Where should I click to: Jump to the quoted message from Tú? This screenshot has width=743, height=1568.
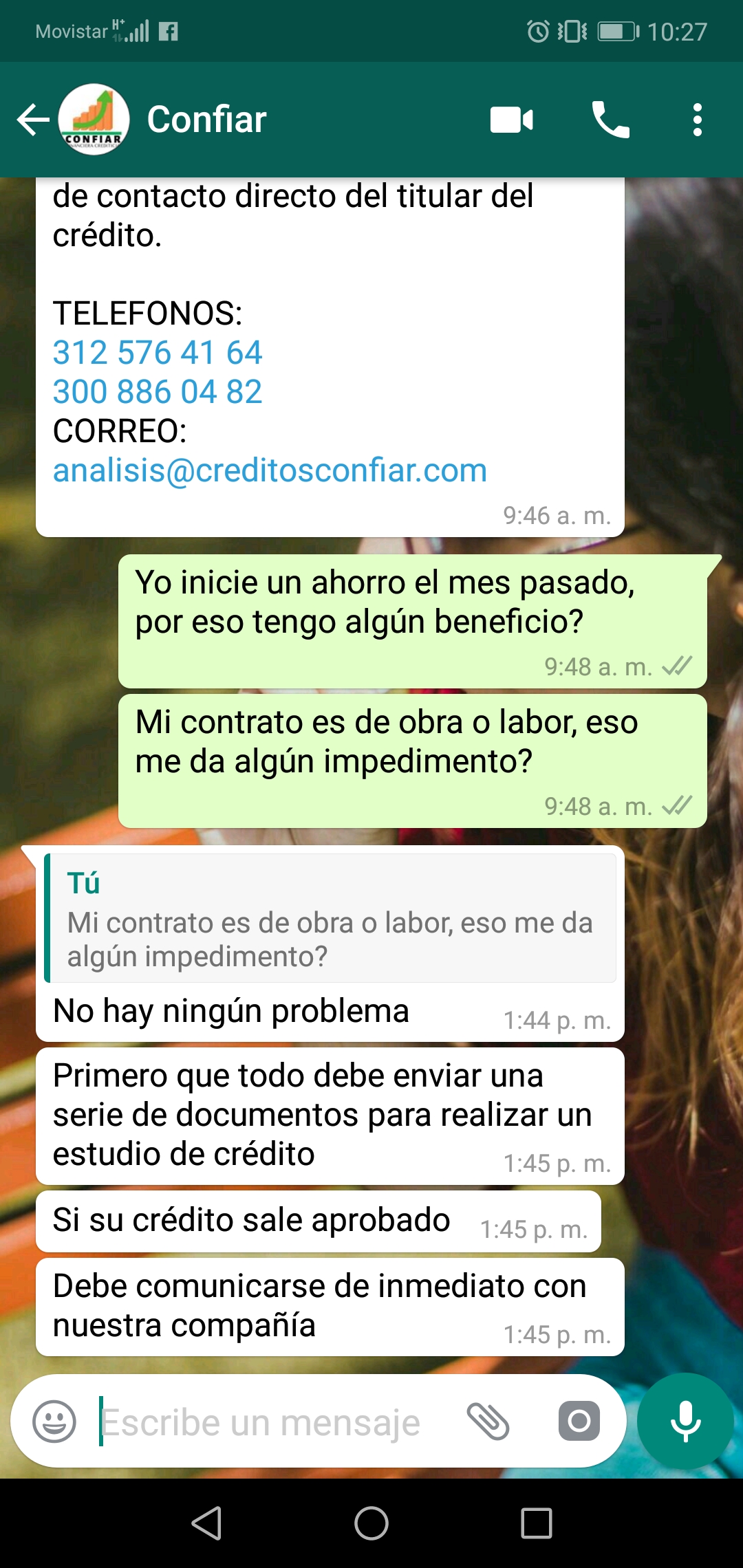pos(330,918)
